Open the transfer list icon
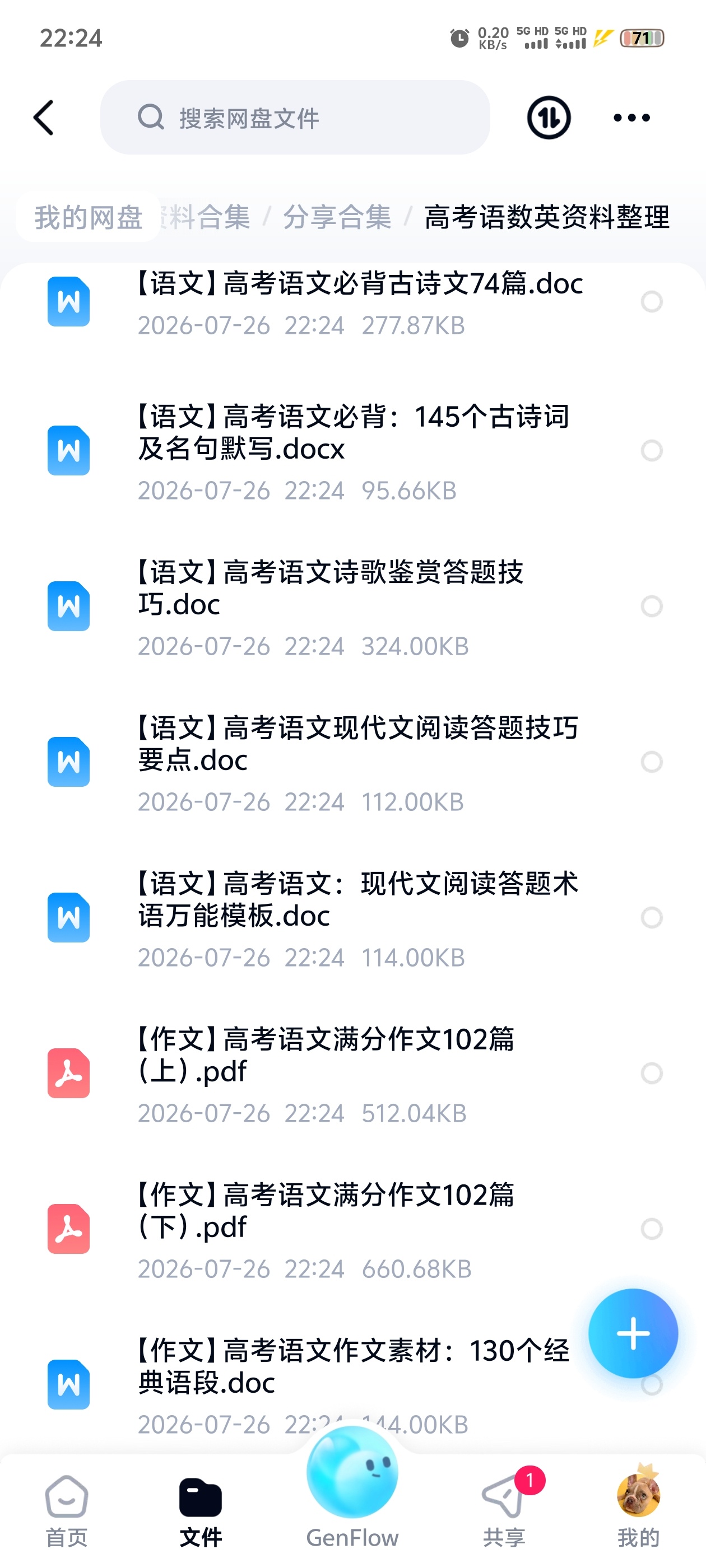This screenshot has width=706, height=1568. coord(548,118)
